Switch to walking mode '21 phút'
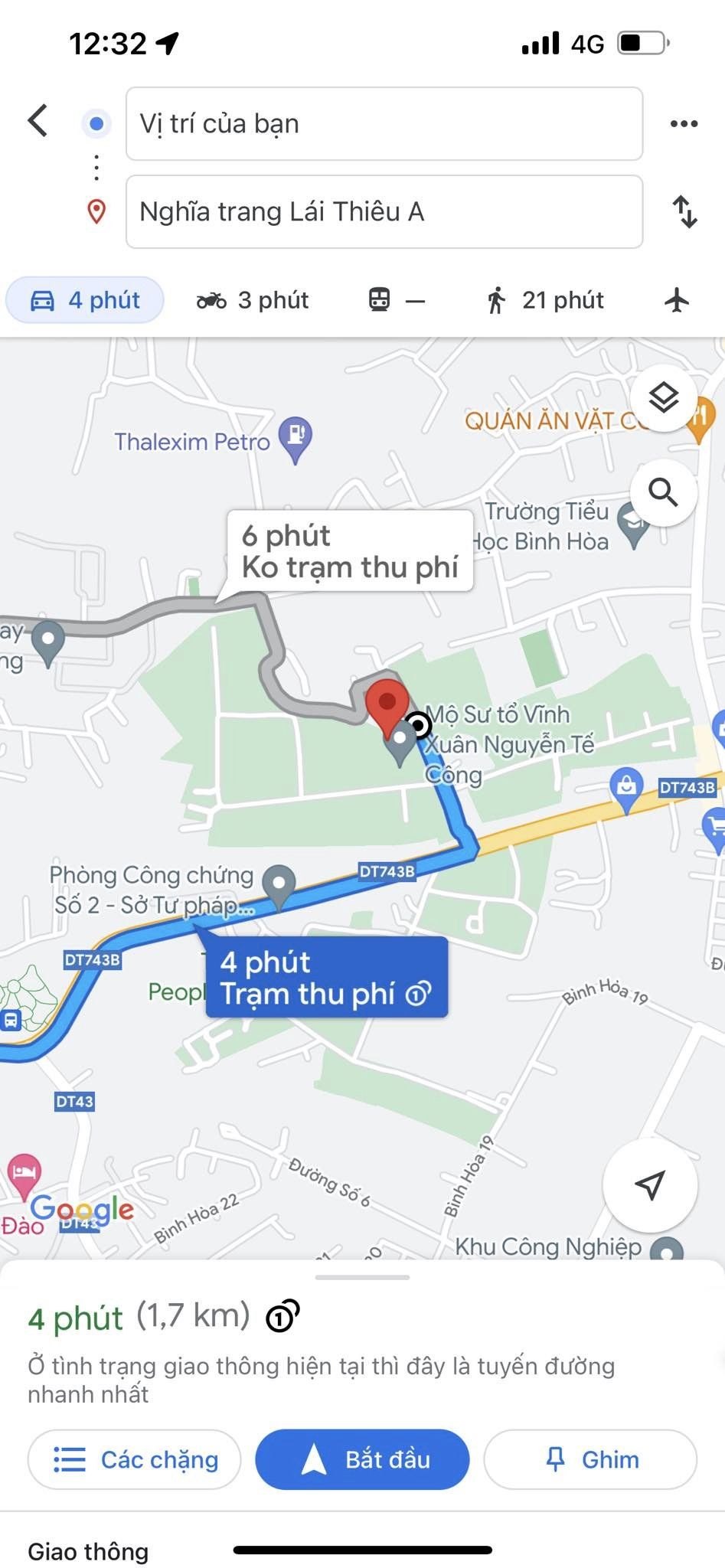The image size is (725, 1568). click(x=545, y=300)
